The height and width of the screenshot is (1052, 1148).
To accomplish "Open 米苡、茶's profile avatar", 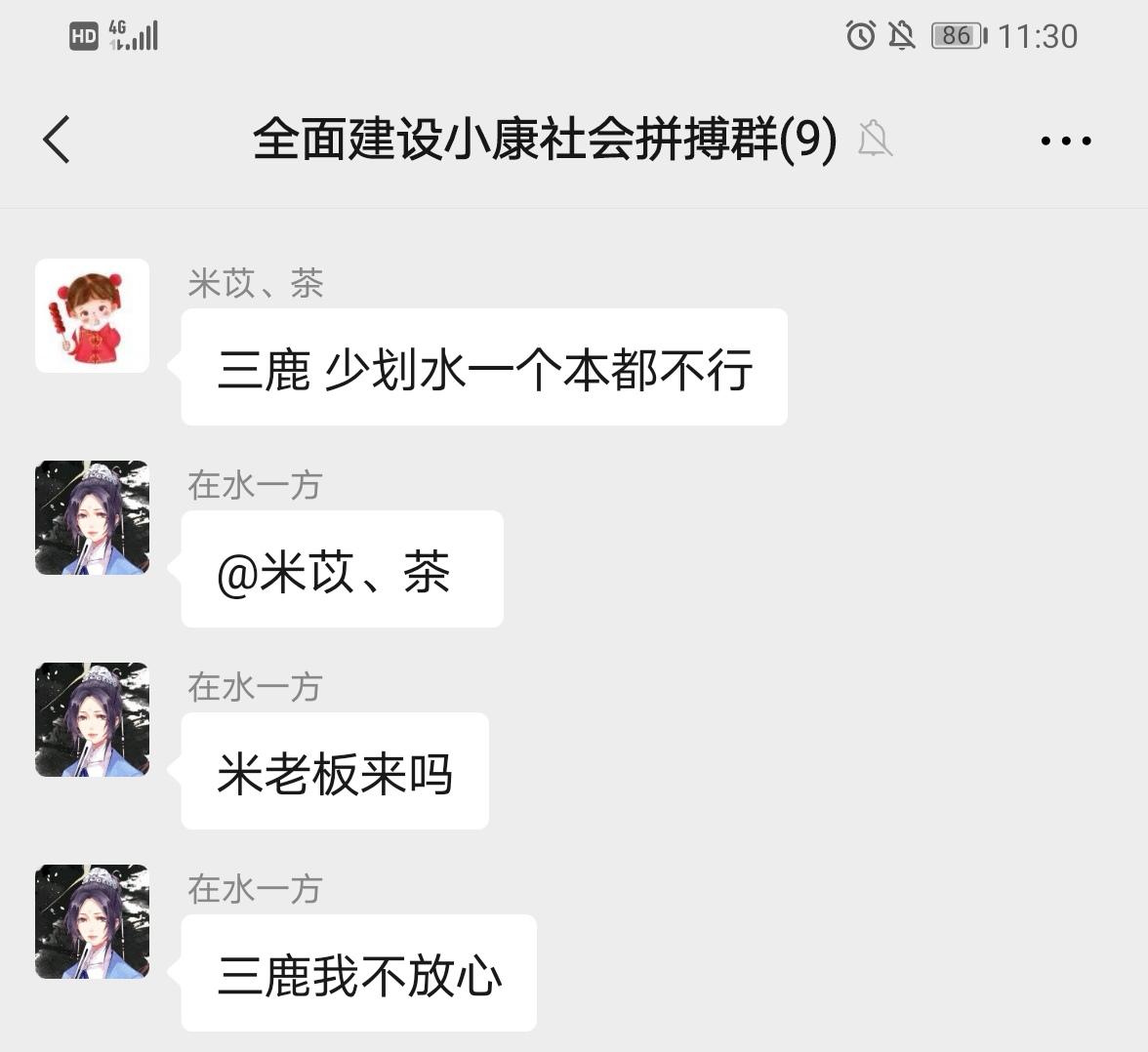I will (x=92, y=315).
